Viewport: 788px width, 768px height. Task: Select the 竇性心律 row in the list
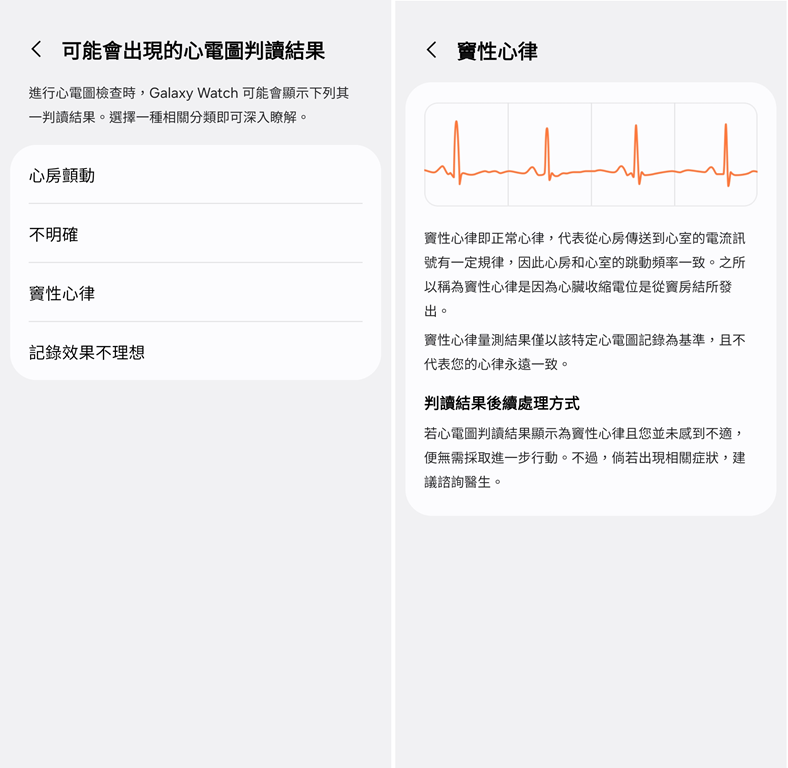pos(195,294)
